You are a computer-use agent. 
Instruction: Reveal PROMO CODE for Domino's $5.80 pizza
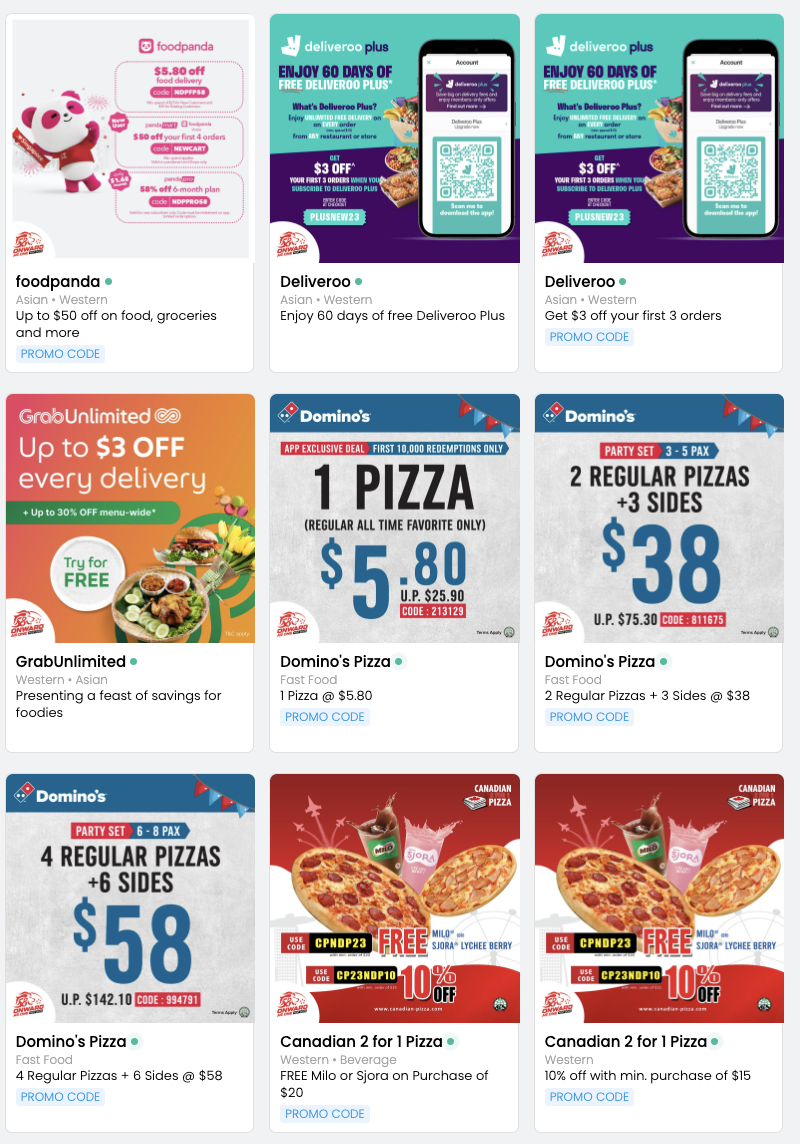point(325,717)
